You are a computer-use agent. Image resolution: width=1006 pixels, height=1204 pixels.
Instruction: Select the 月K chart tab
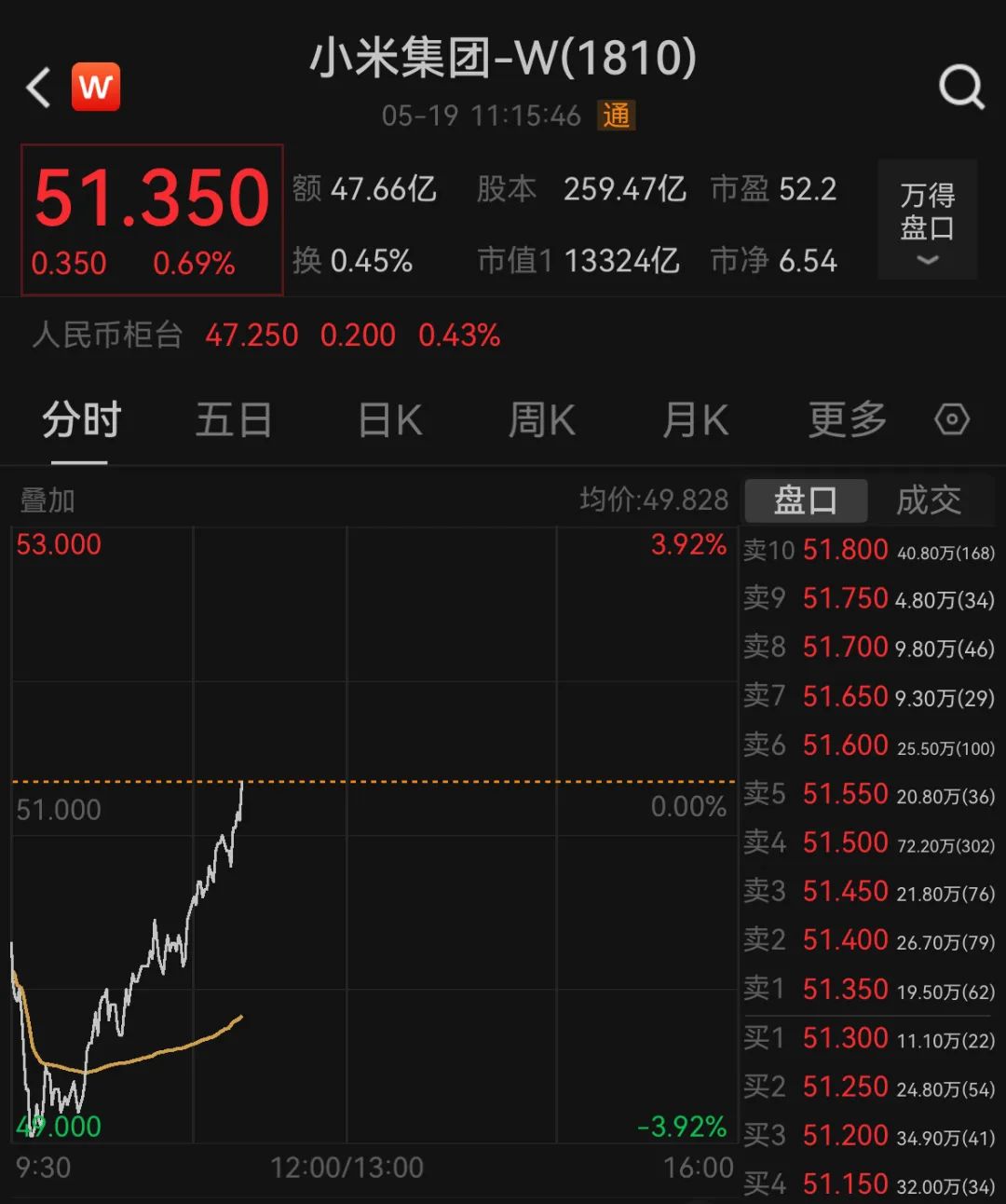(695, 420)
